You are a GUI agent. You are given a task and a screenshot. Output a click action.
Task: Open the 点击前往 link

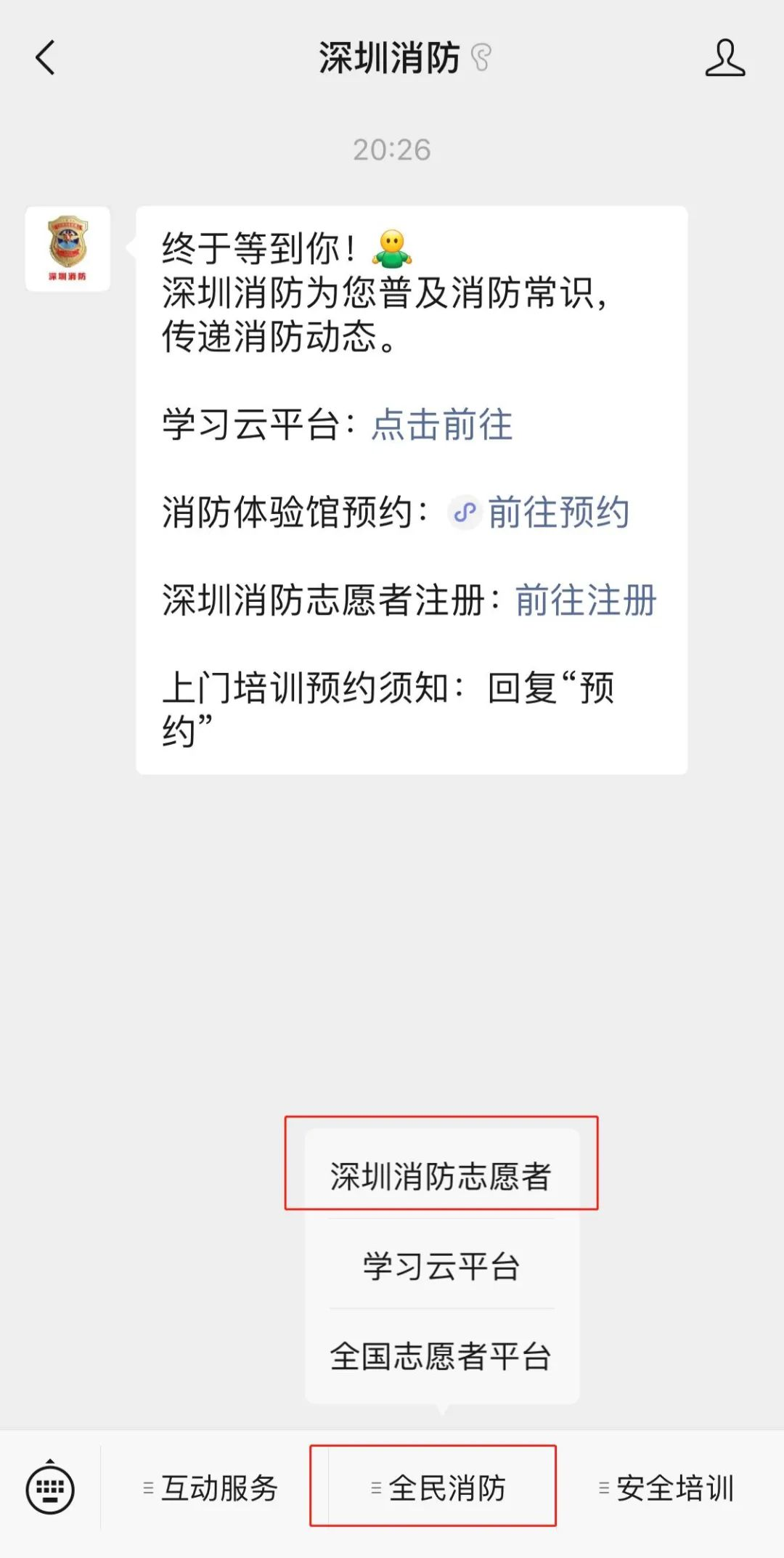(x=441, y=425)
